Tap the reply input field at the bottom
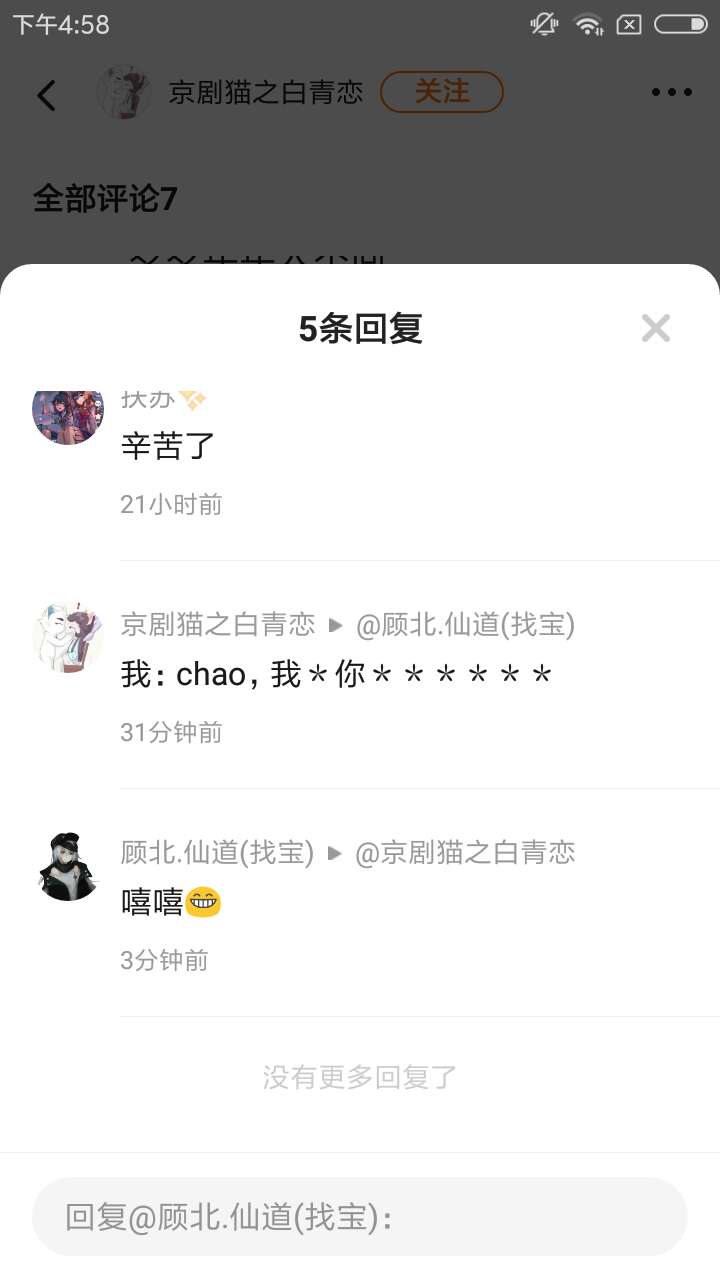Viewport: 720px width, 1280px height. coord(360,1217)
